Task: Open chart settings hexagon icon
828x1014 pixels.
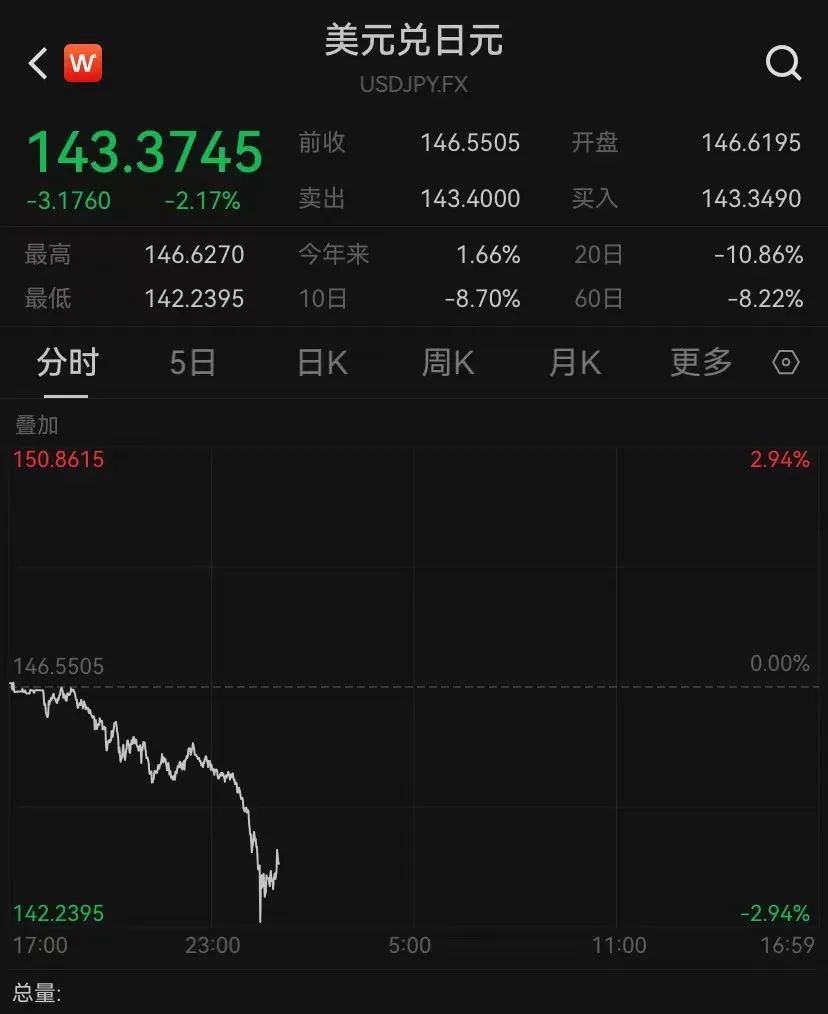Action: tap(786, 362)
